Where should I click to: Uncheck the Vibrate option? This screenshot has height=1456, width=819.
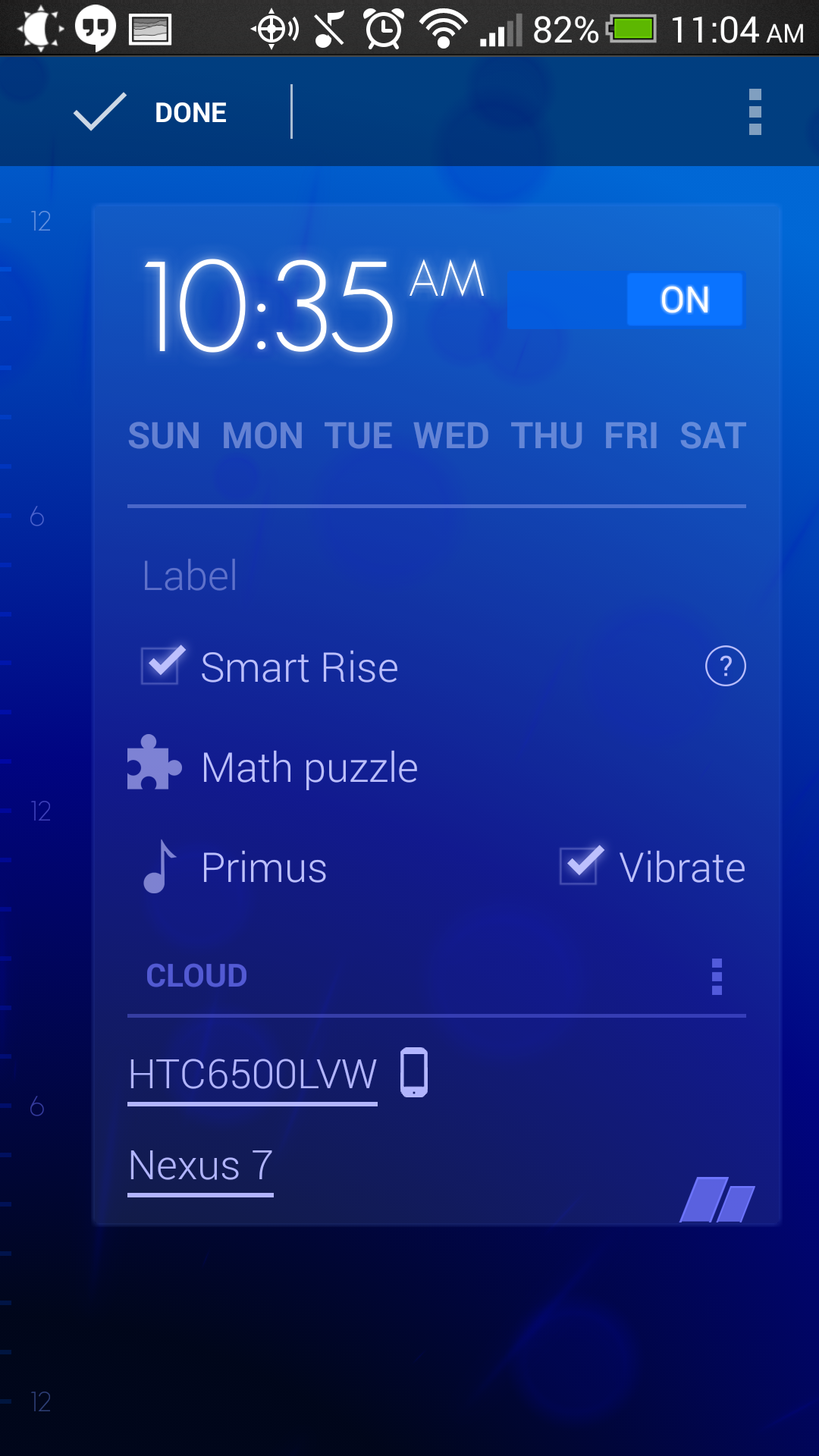pyautogui.click(x=579, y=865)
